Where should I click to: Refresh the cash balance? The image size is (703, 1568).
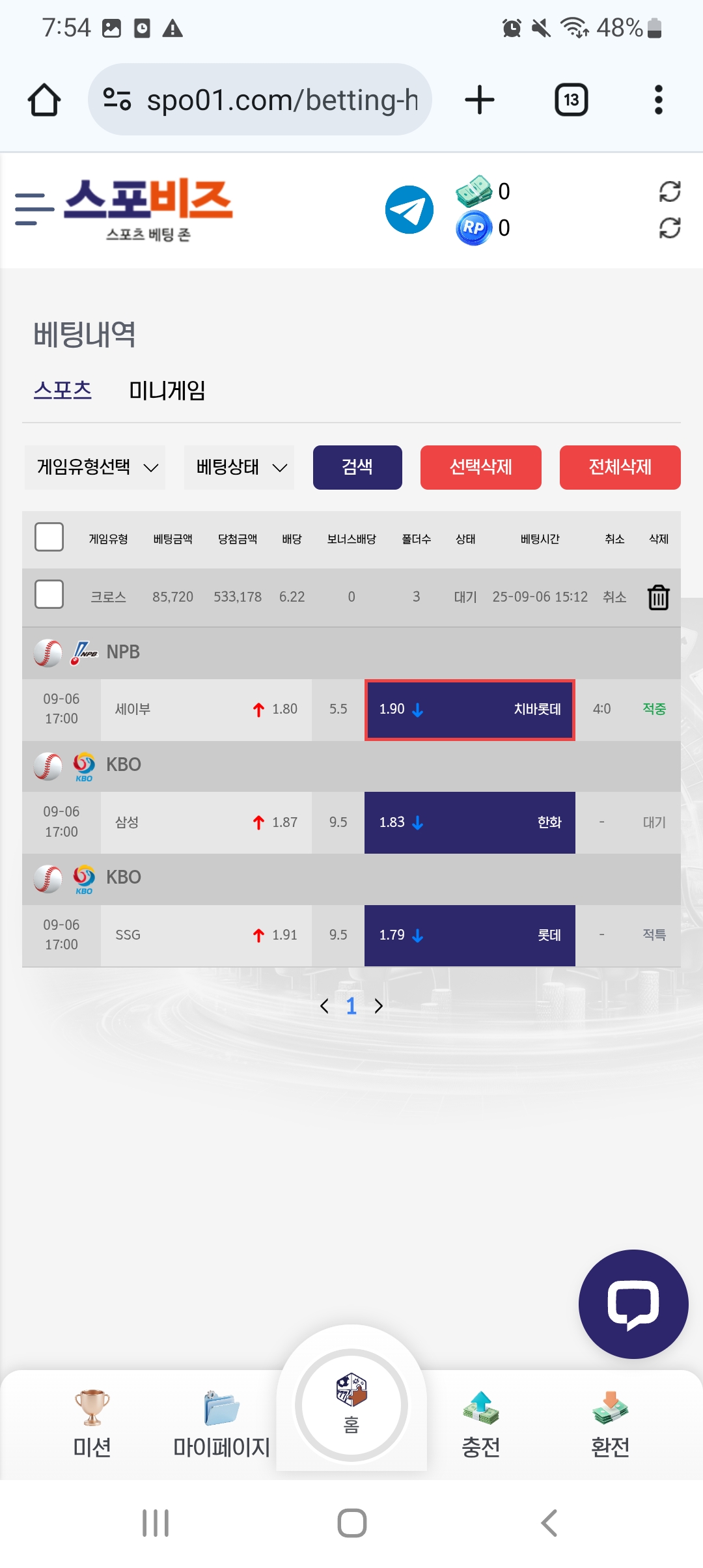tap(669, 191)
